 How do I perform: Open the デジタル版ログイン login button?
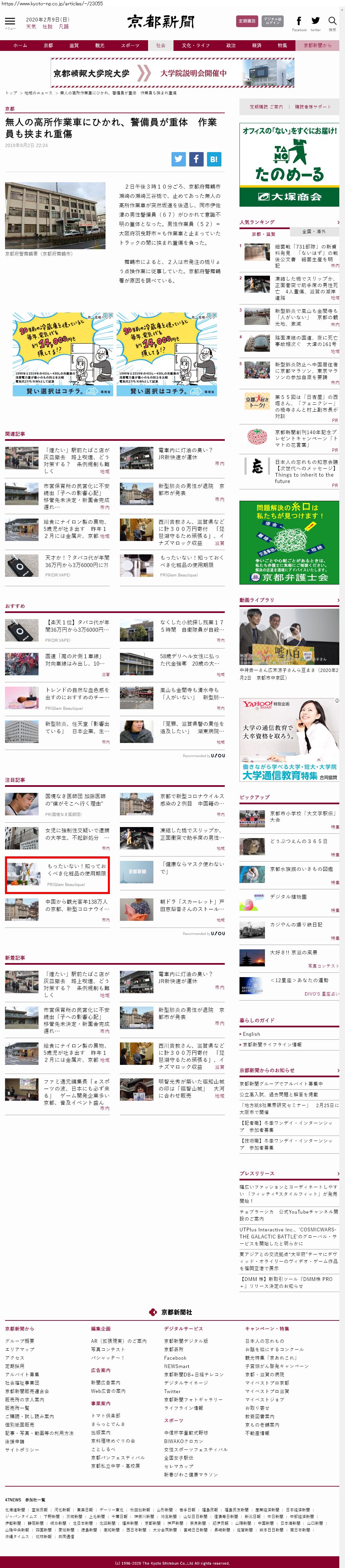272,21
